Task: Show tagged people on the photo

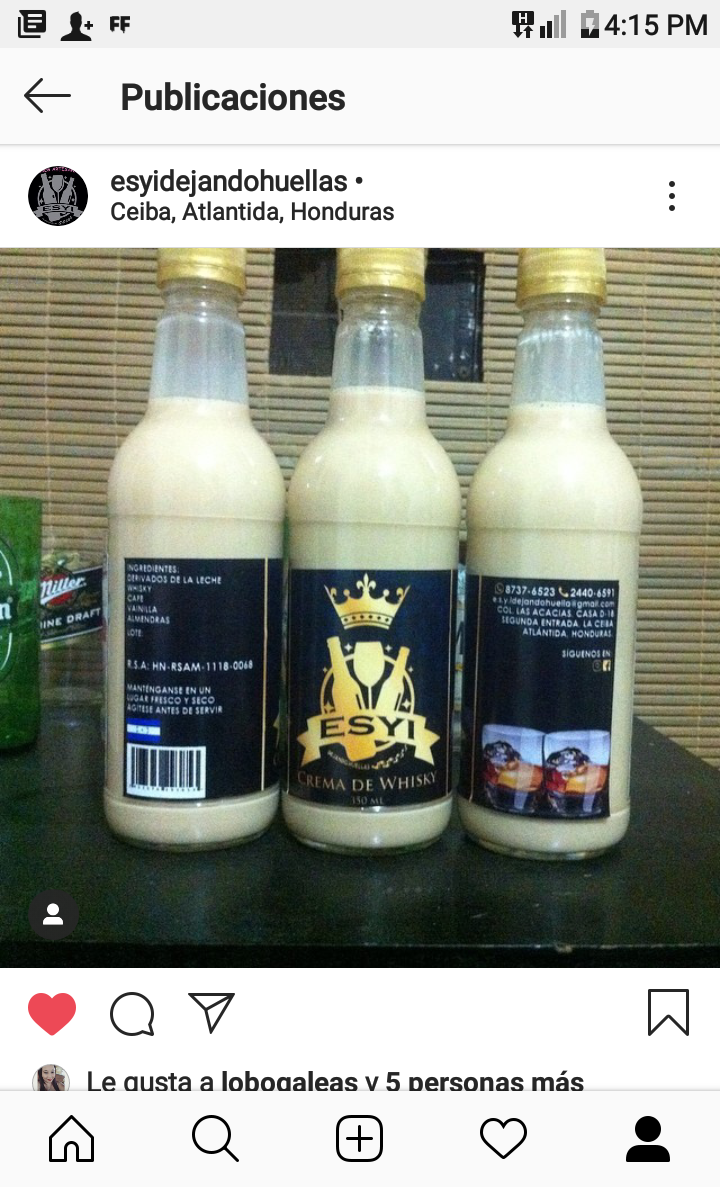Action: click(x=53, y=914)
